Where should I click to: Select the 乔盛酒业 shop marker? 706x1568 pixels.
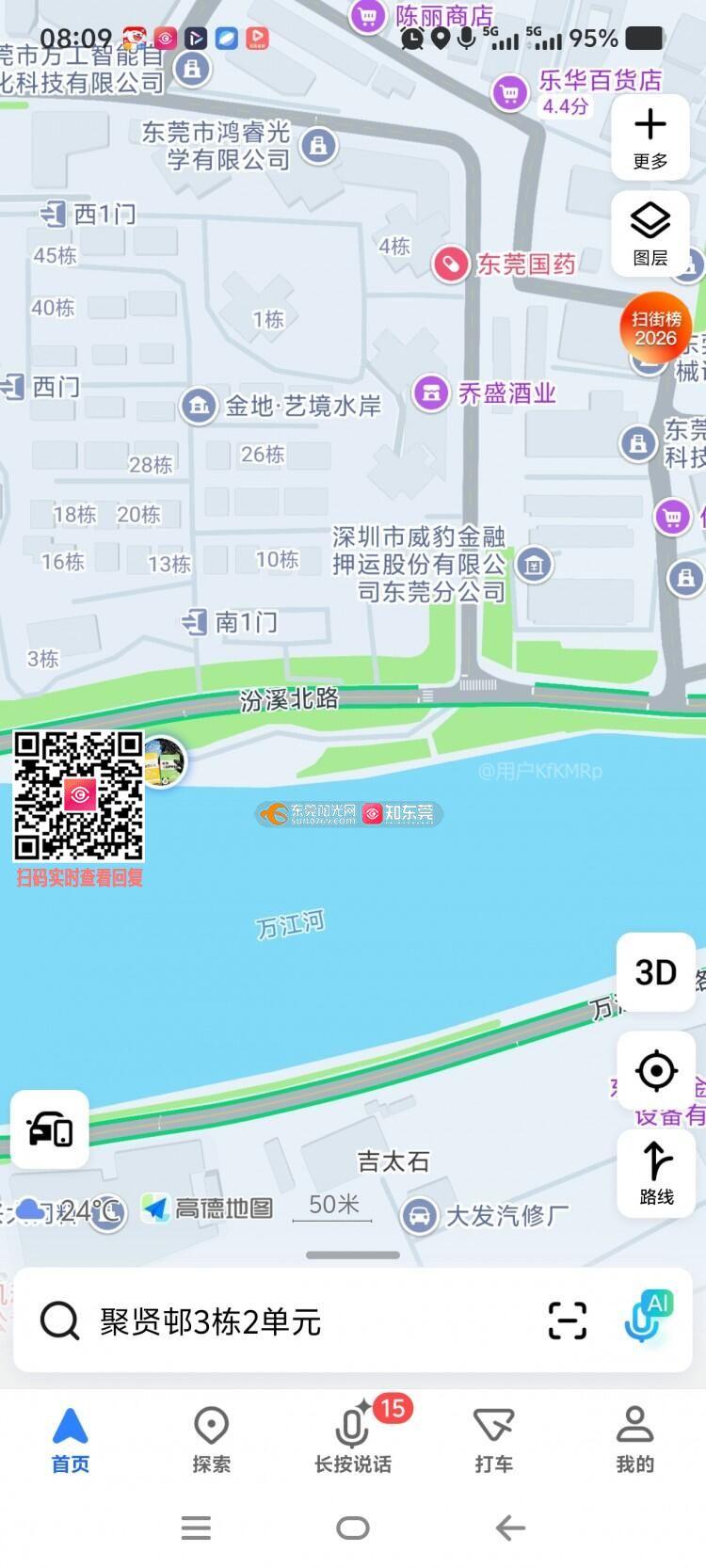431,392
